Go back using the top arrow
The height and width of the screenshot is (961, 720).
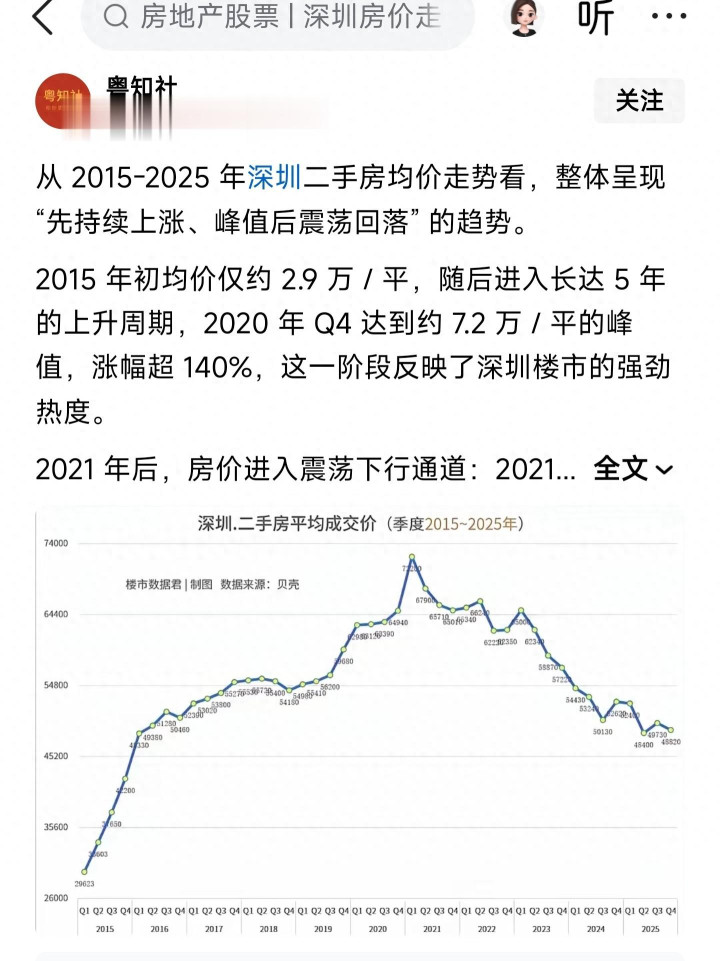tap(42, 18)
